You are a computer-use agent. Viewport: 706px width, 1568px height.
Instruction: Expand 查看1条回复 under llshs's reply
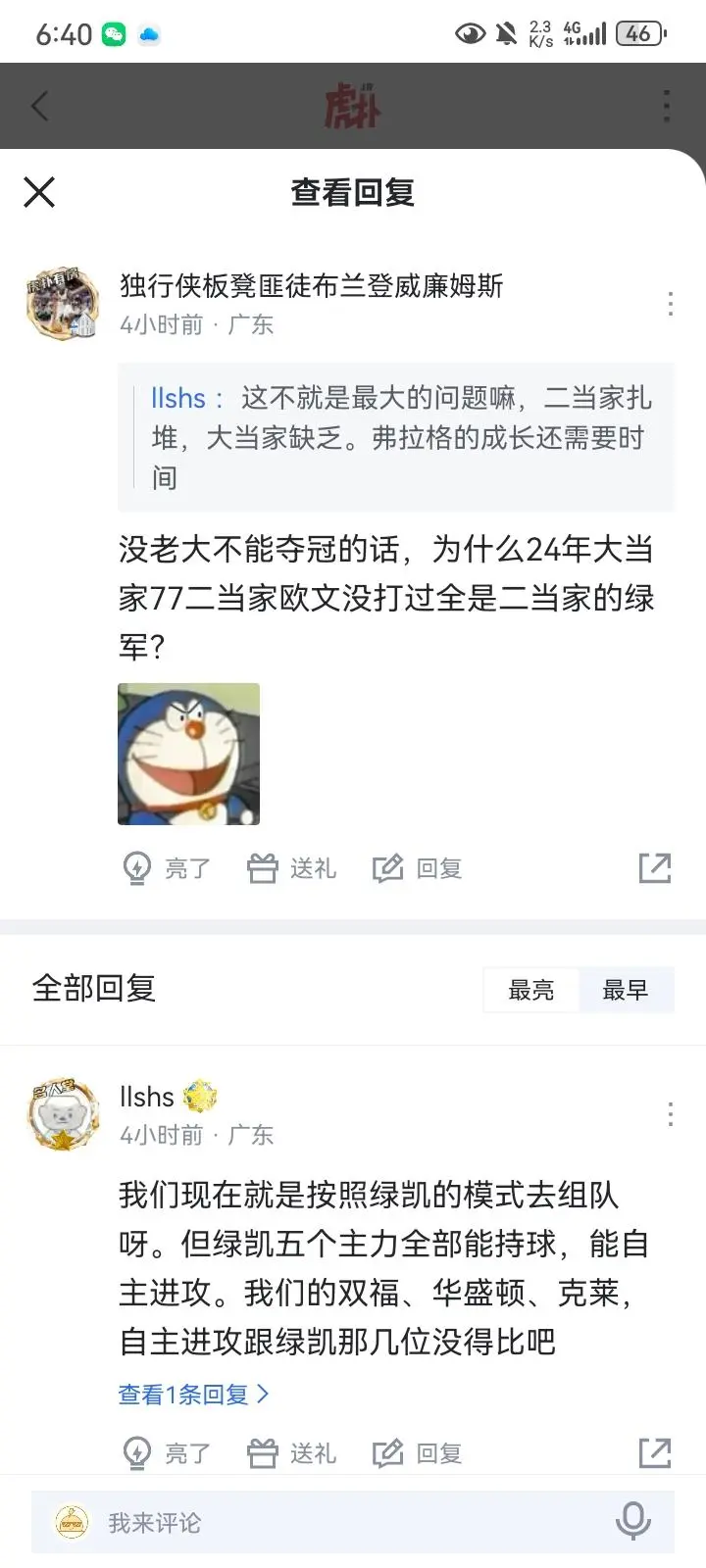[193, 1394]
